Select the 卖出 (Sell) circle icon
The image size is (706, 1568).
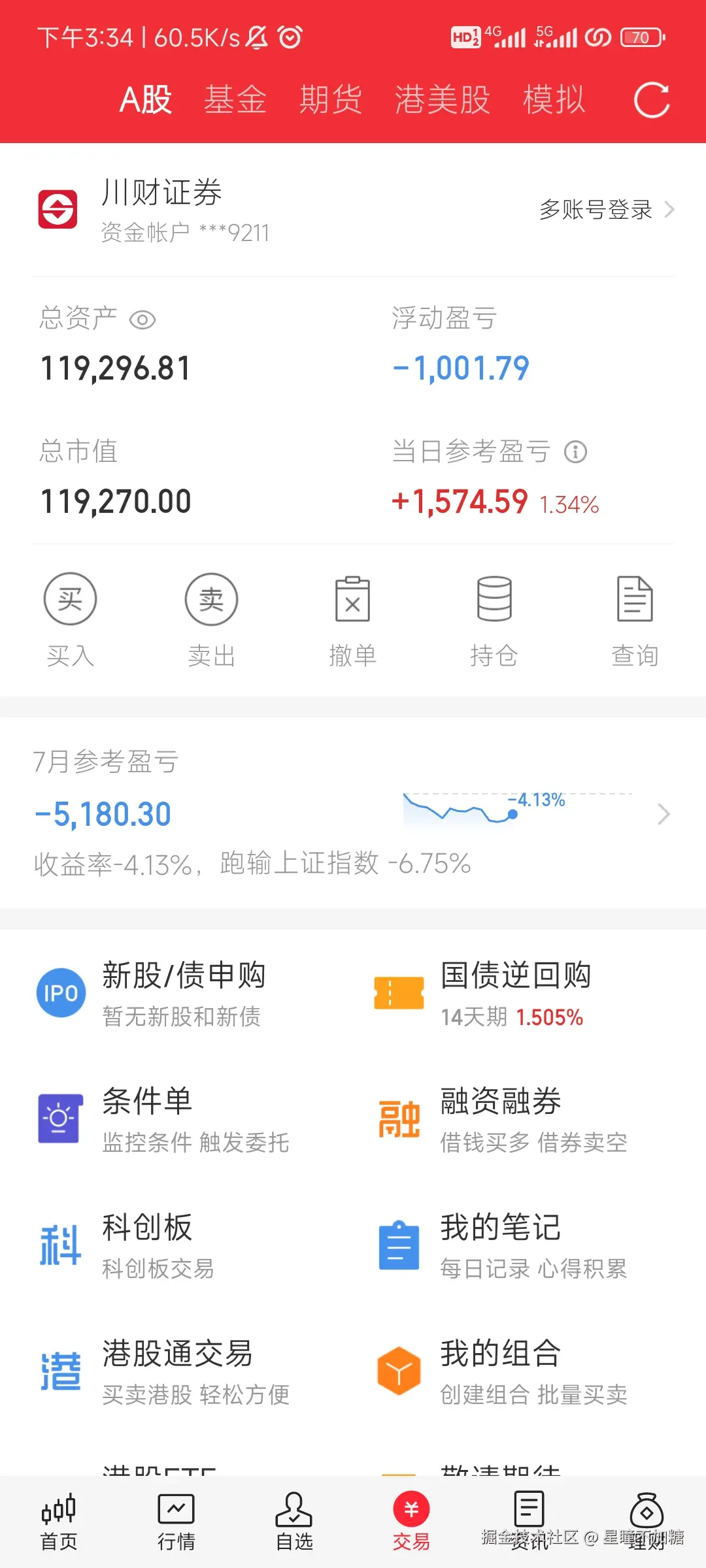point(211,598)
